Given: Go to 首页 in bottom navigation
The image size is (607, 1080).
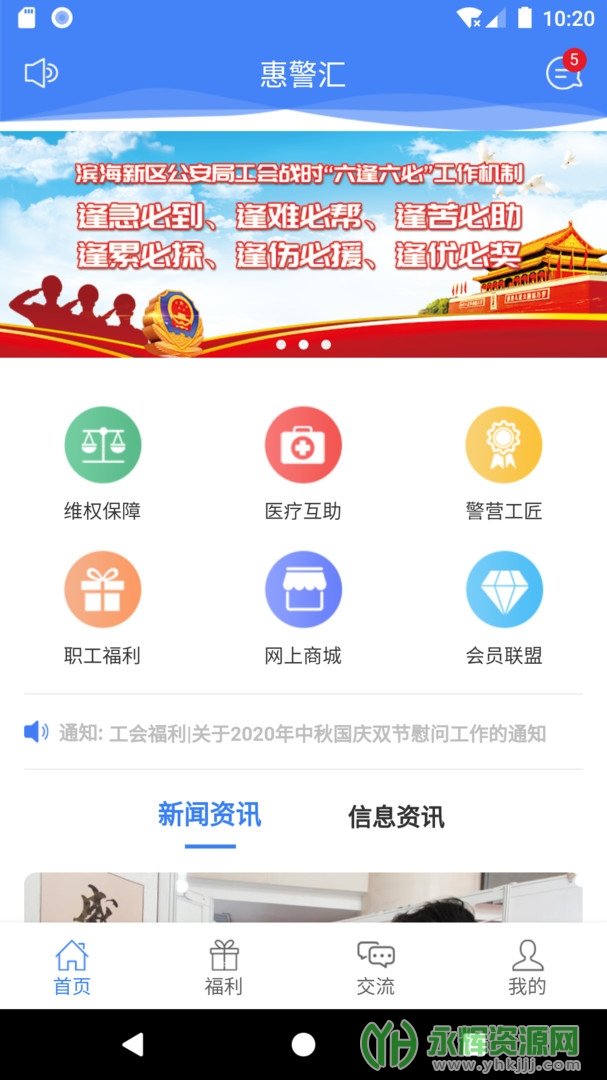Looking at the screenshot, I should click(x=72, y=967).
